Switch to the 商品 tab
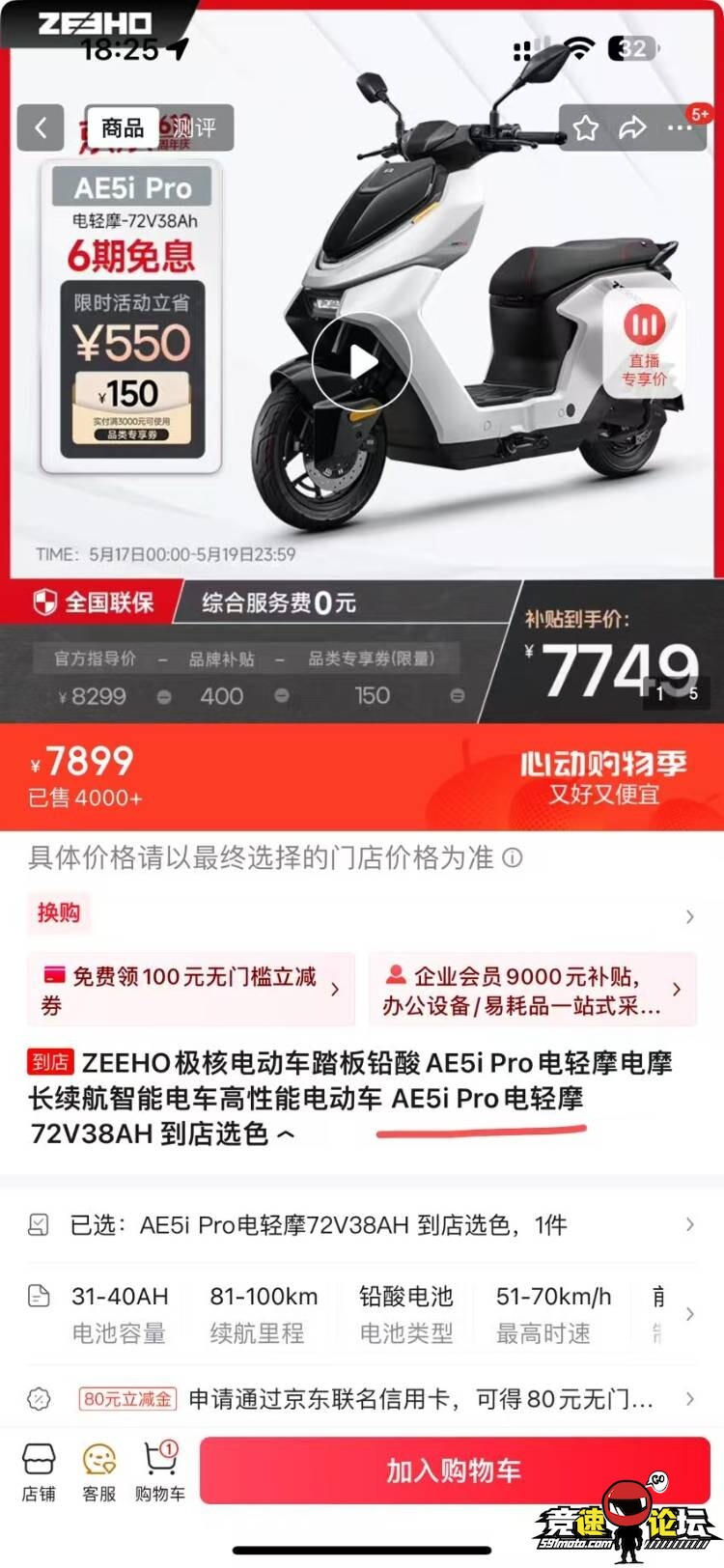 (x=123, y=127)
